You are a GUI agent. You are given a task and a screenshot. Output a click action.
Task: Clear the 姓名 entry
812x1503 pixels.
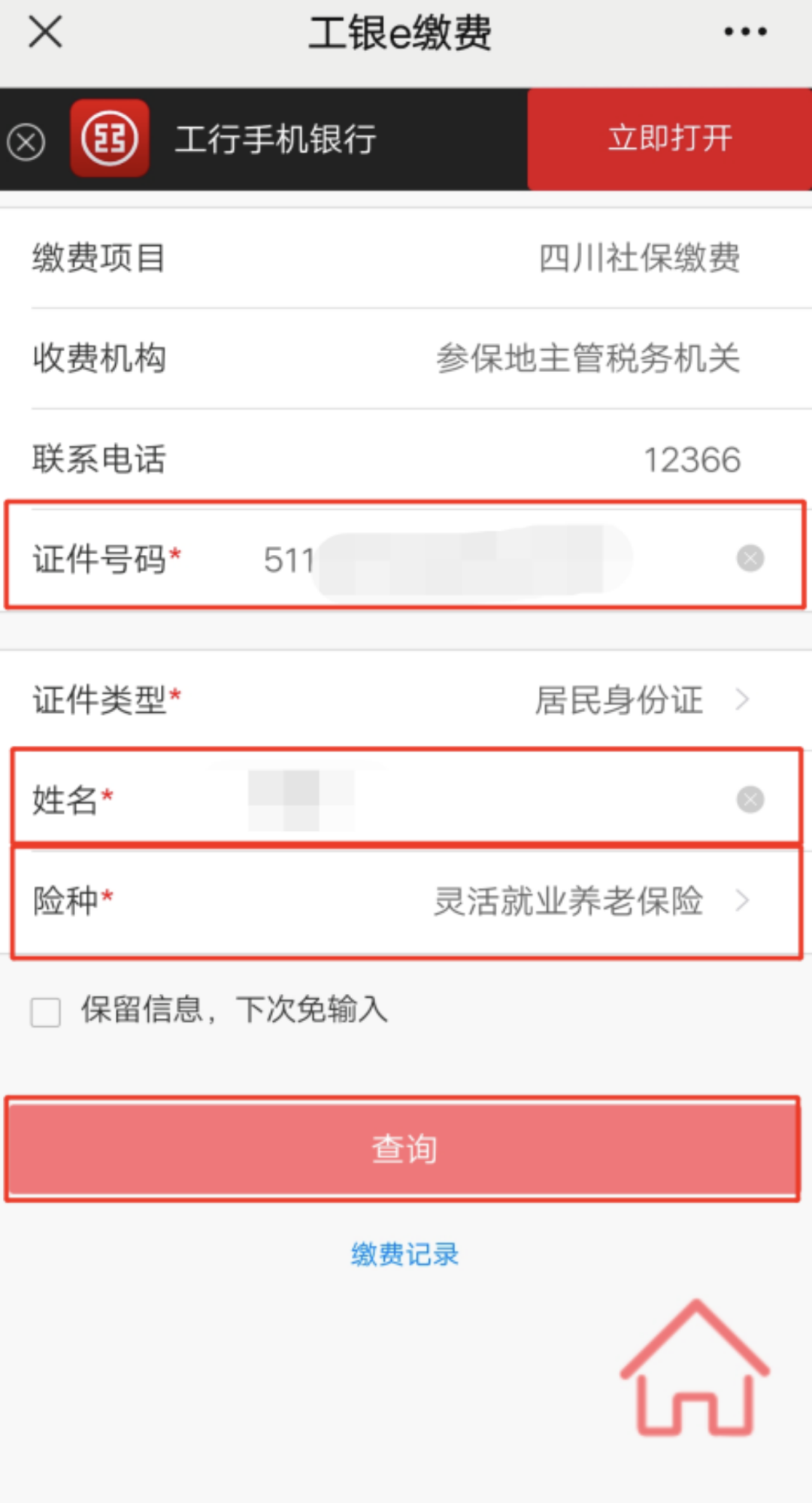coord(750,798)
